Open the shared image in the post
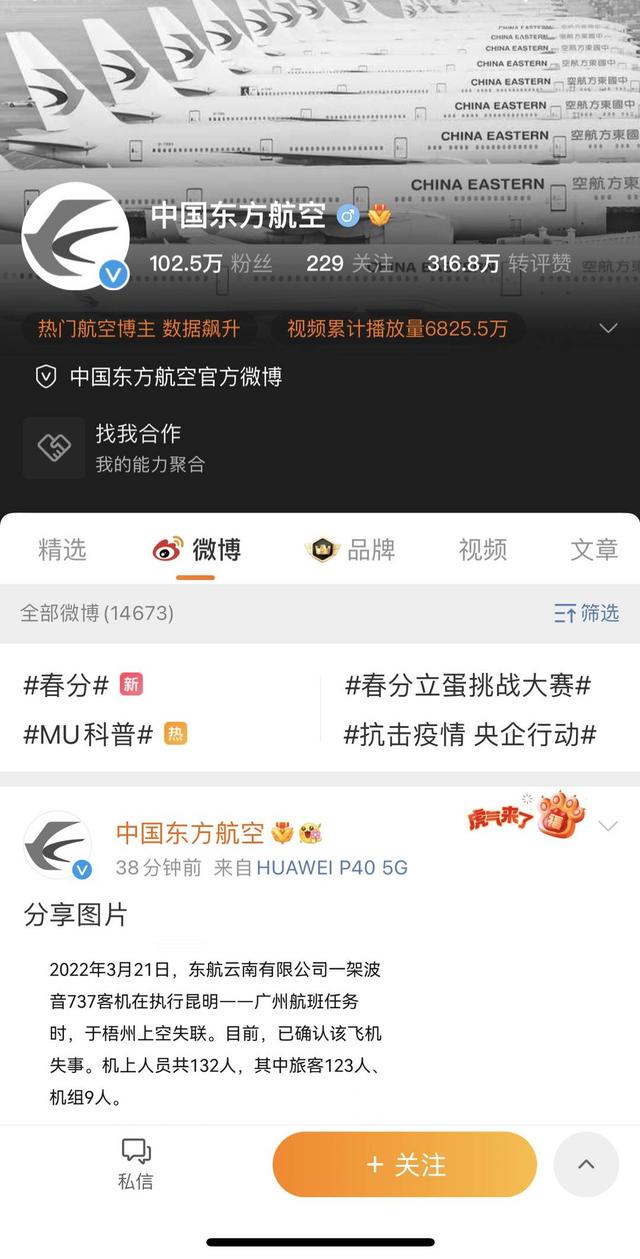Image resolution: width=640 pixels, height=1259 pixels. pyautogui.click(x=218, y=1030)
